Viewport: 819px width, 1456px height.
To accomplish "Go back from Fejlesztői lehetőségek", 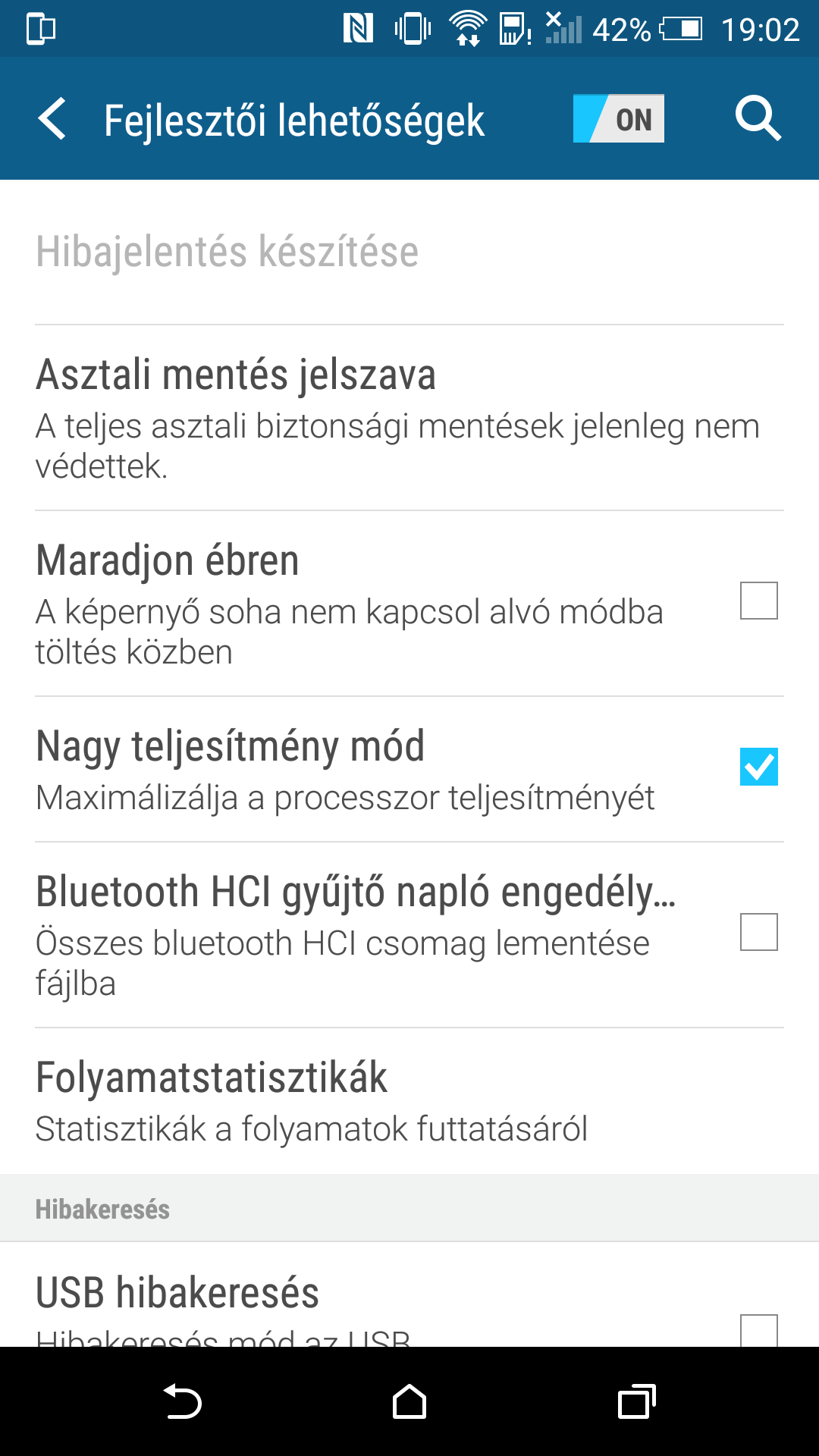I will 53,119.
